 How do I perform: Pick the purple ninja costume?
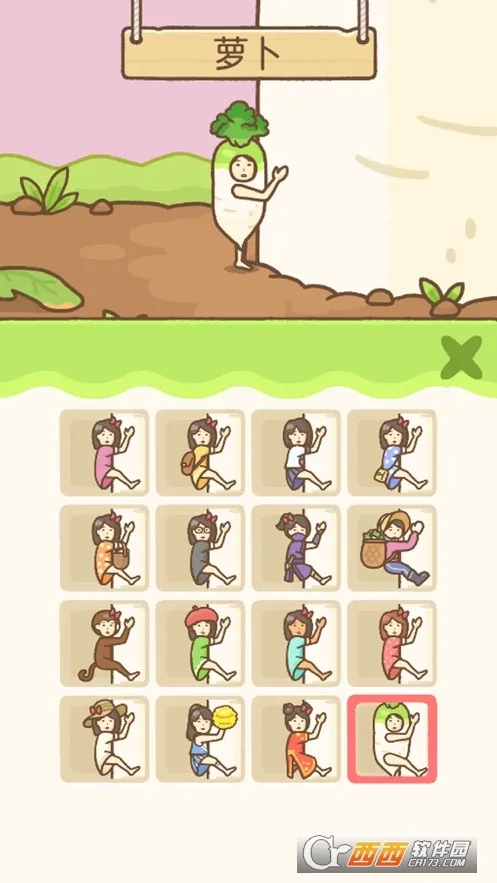coord(296,548)
